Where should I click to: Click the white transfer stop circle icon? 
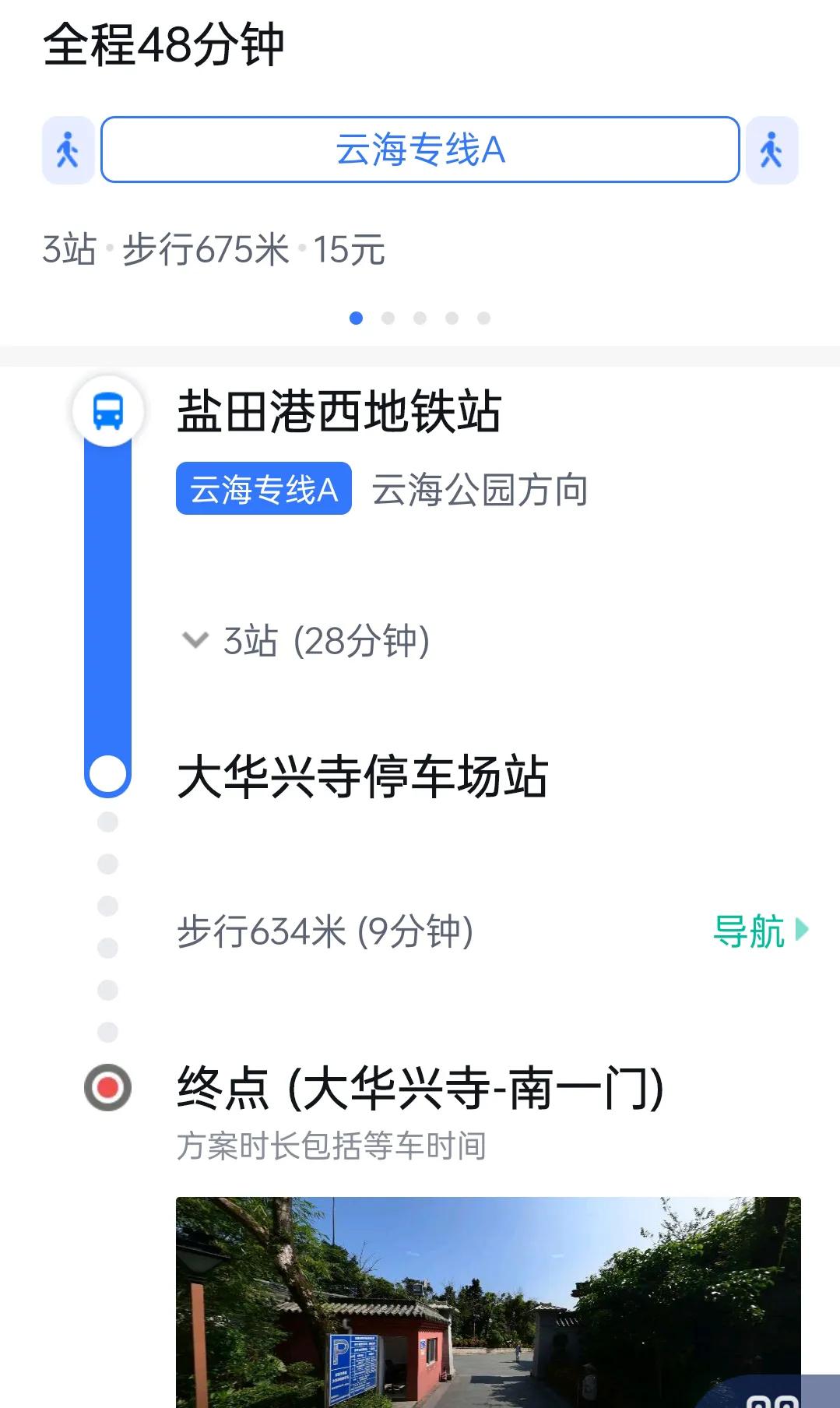point(107,773)
